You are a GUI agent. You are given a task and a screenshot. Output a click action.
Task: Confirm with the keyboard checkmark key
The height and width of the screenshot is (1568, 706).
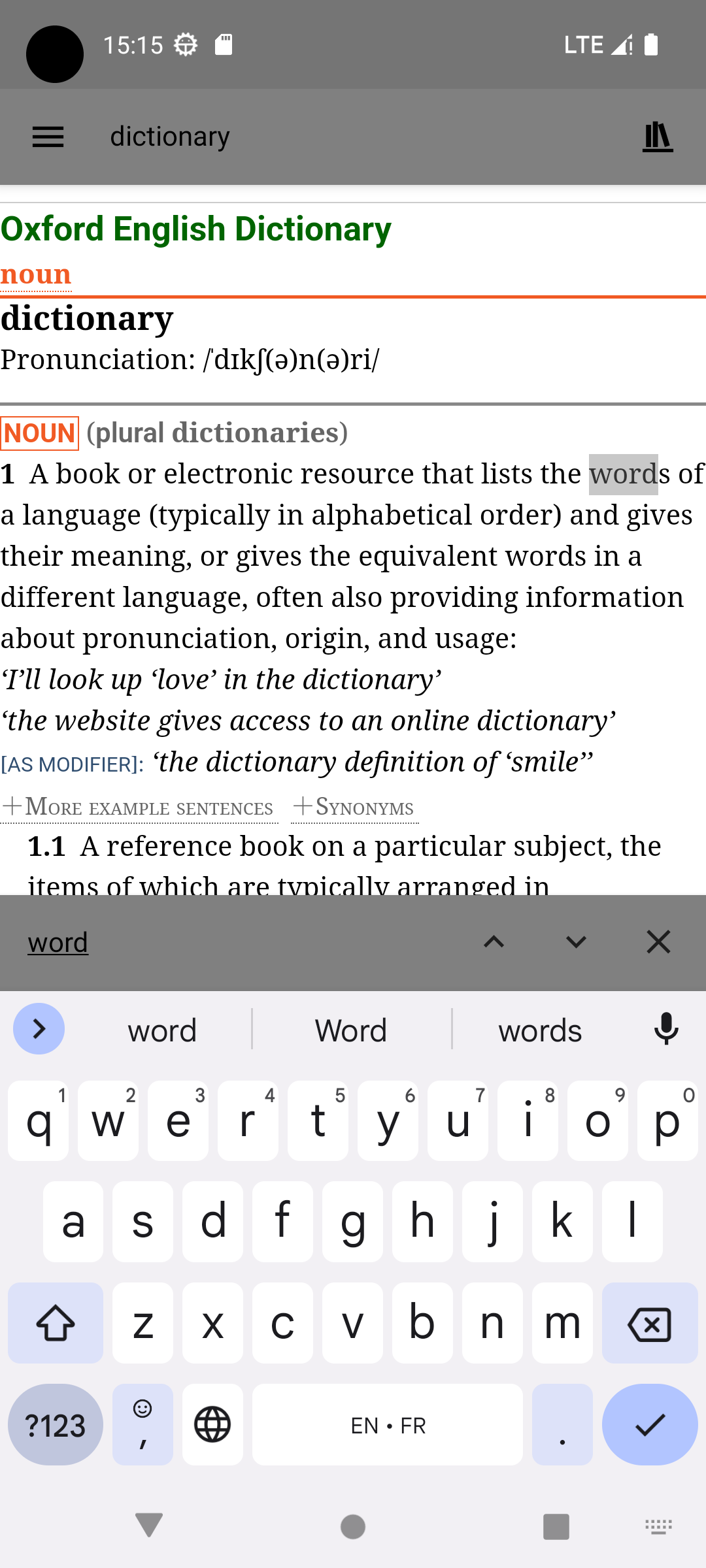[649, 1425]
